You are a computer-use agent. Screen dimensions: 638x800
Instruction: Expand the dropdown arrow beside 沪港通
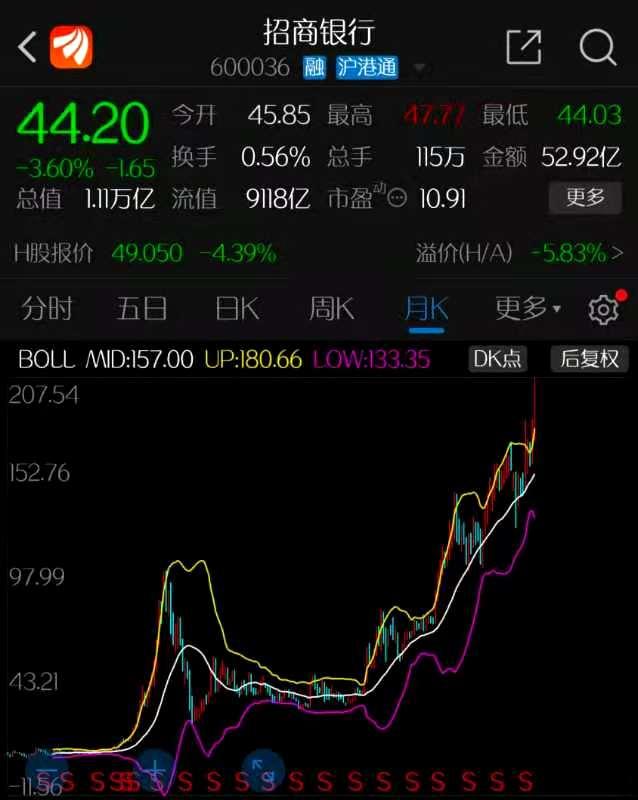tap(420, 68)
